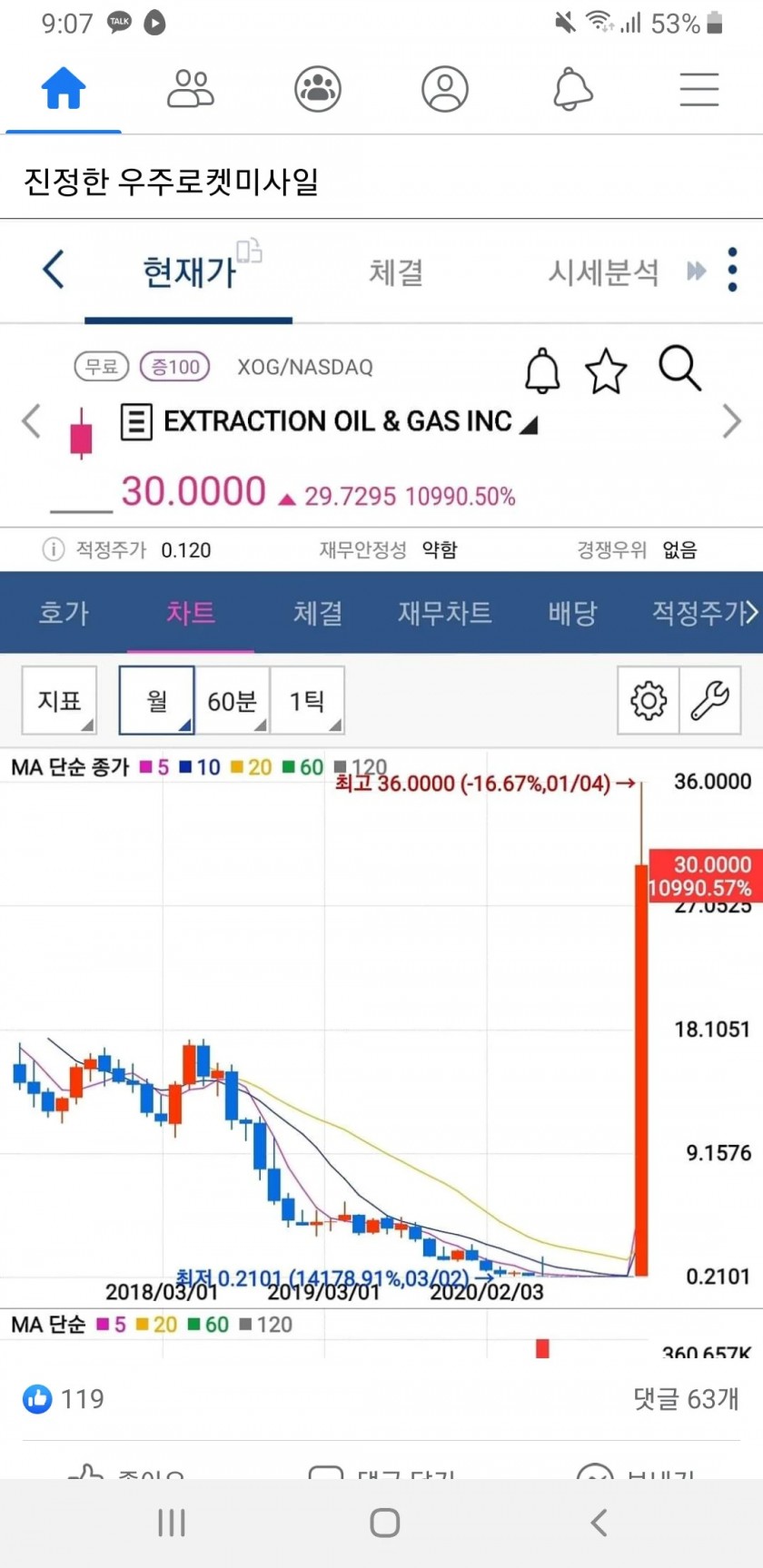Open the search magnifier for stocks
763x1568 pixels.
(x=679, y=370)
